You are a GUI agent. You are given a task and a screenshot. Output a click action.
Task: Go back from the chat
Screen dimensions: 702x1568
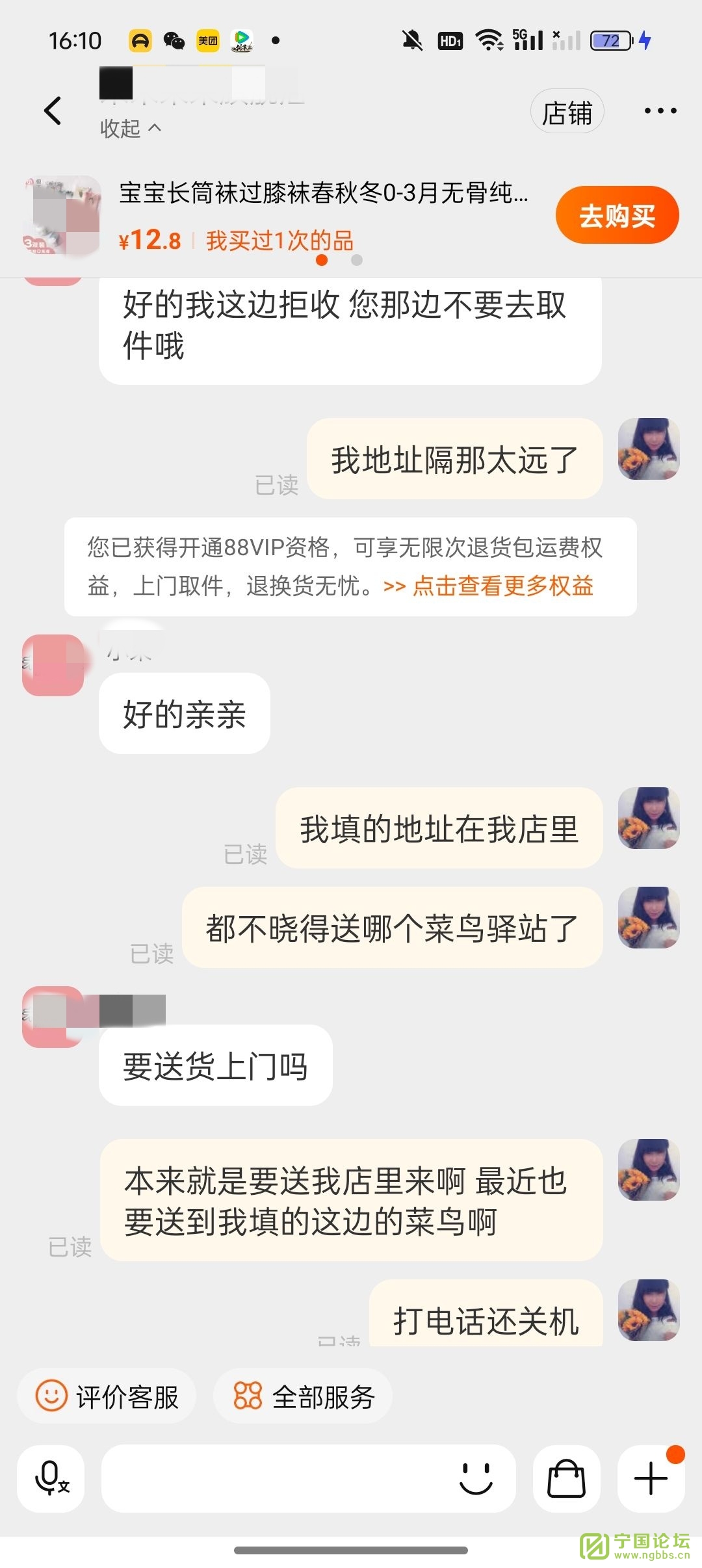pos(53,111)
